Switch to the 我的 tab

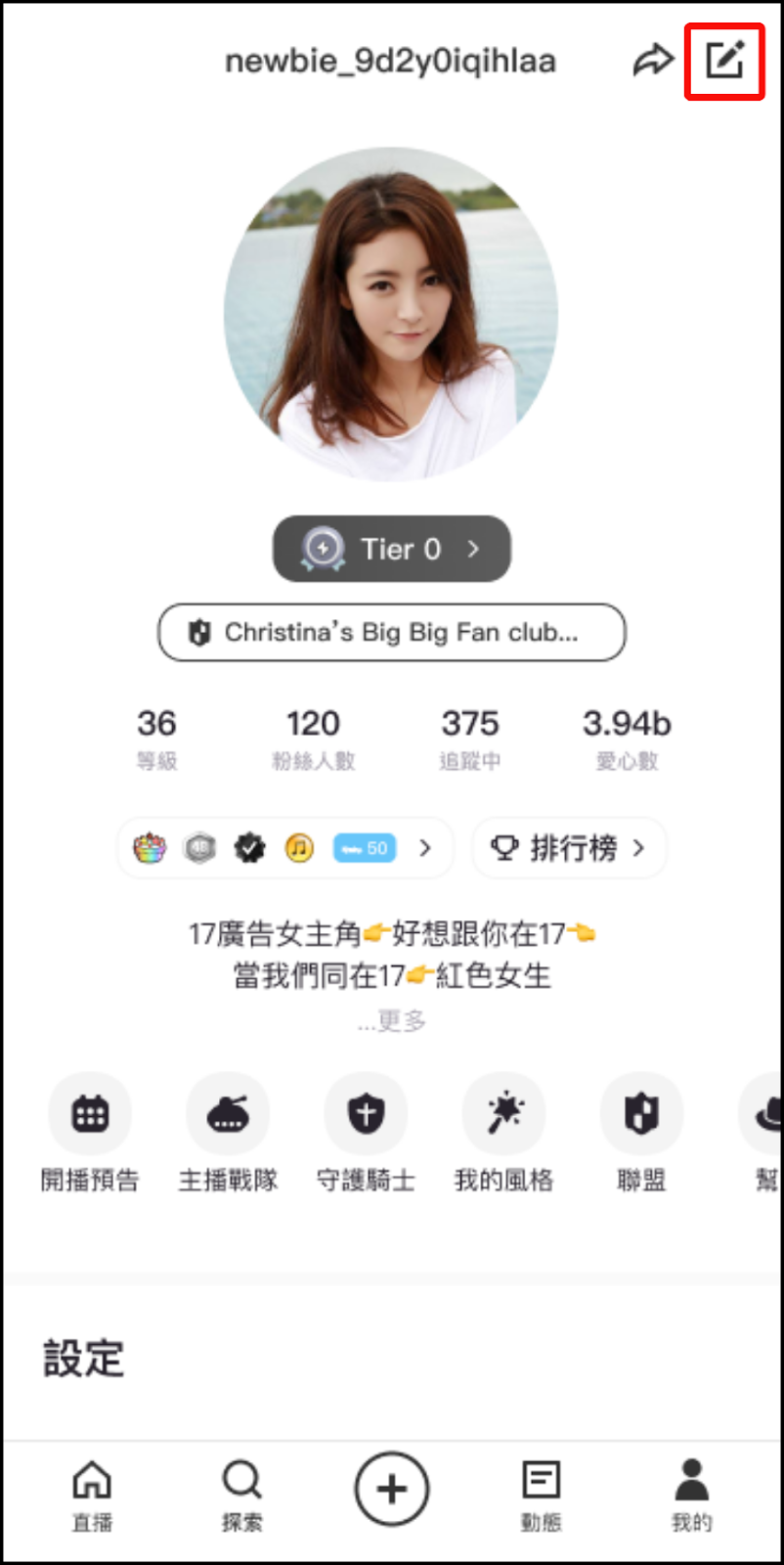(691, 1495)
